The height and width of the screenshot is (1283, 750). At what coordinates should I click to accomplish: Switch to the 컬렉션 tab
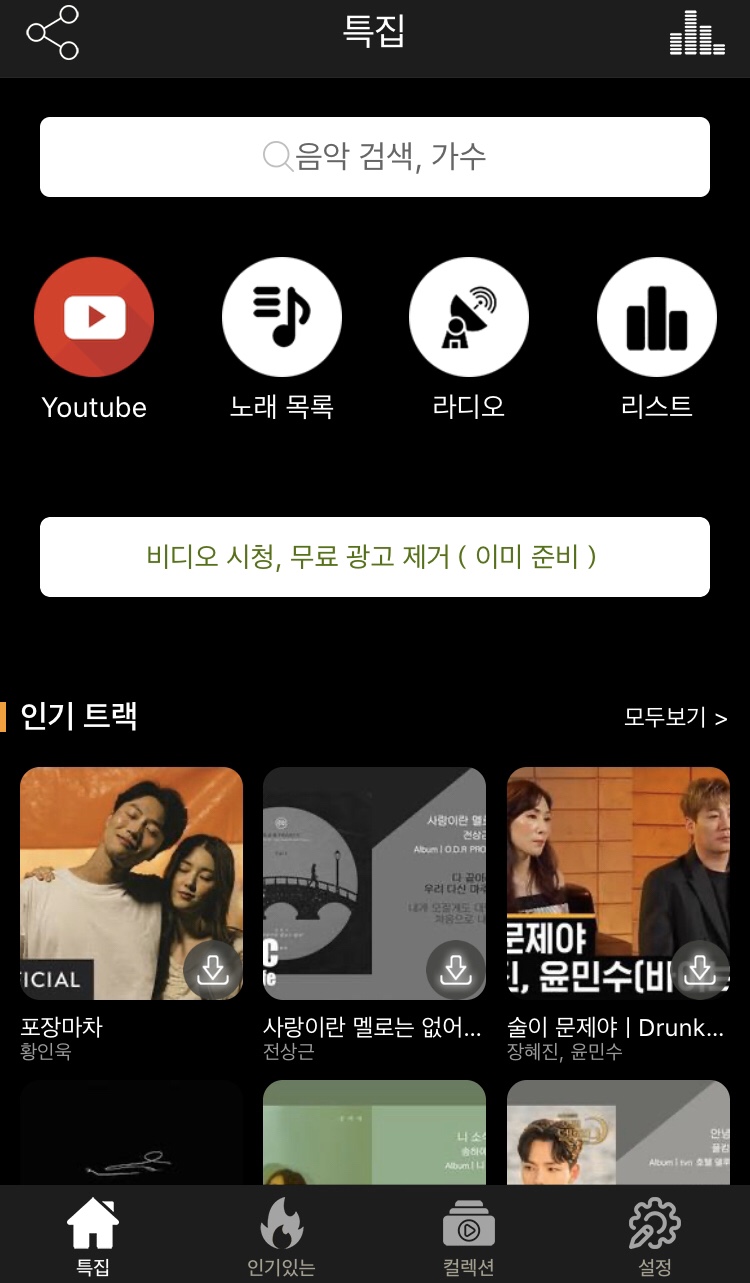(469, 1232)
